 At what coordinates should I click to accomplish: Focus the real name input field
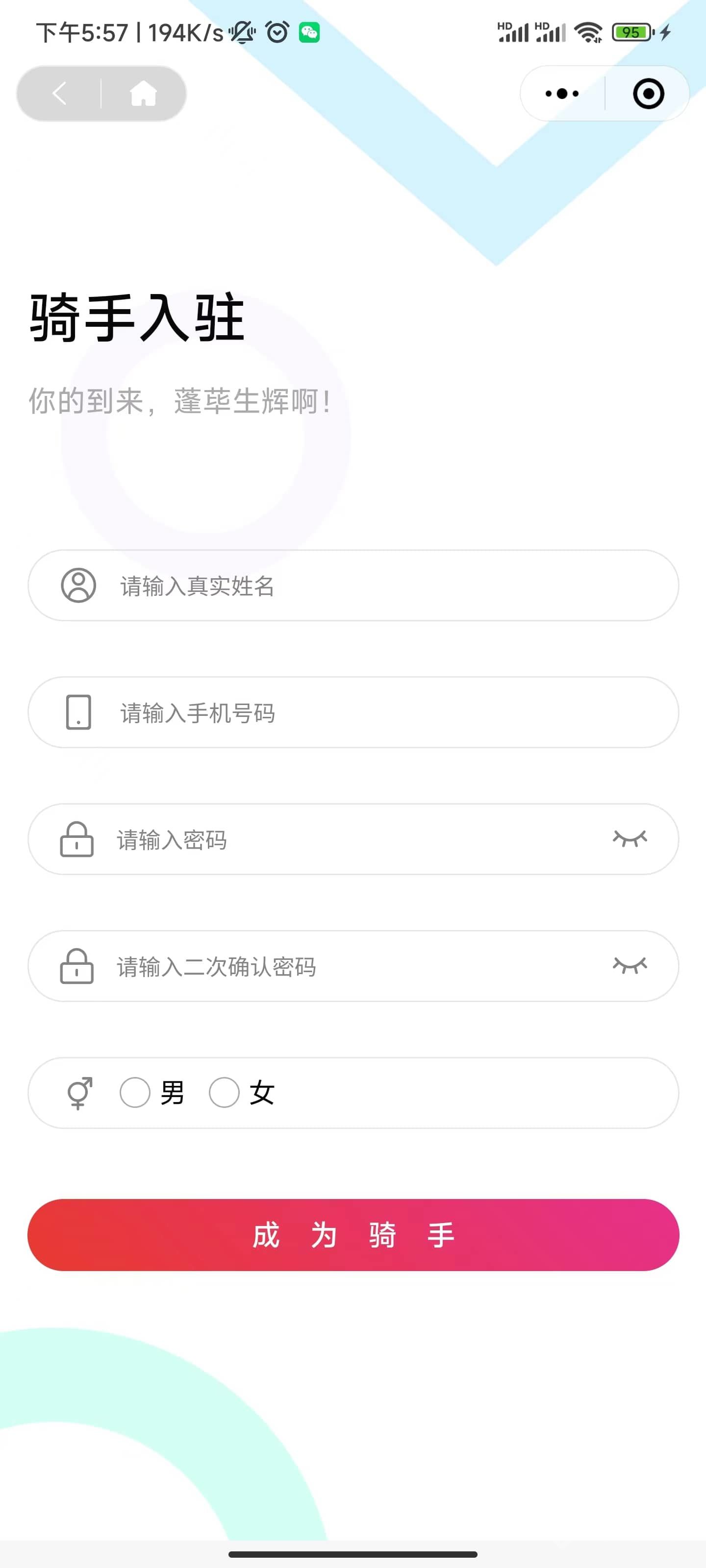point(353,586)
